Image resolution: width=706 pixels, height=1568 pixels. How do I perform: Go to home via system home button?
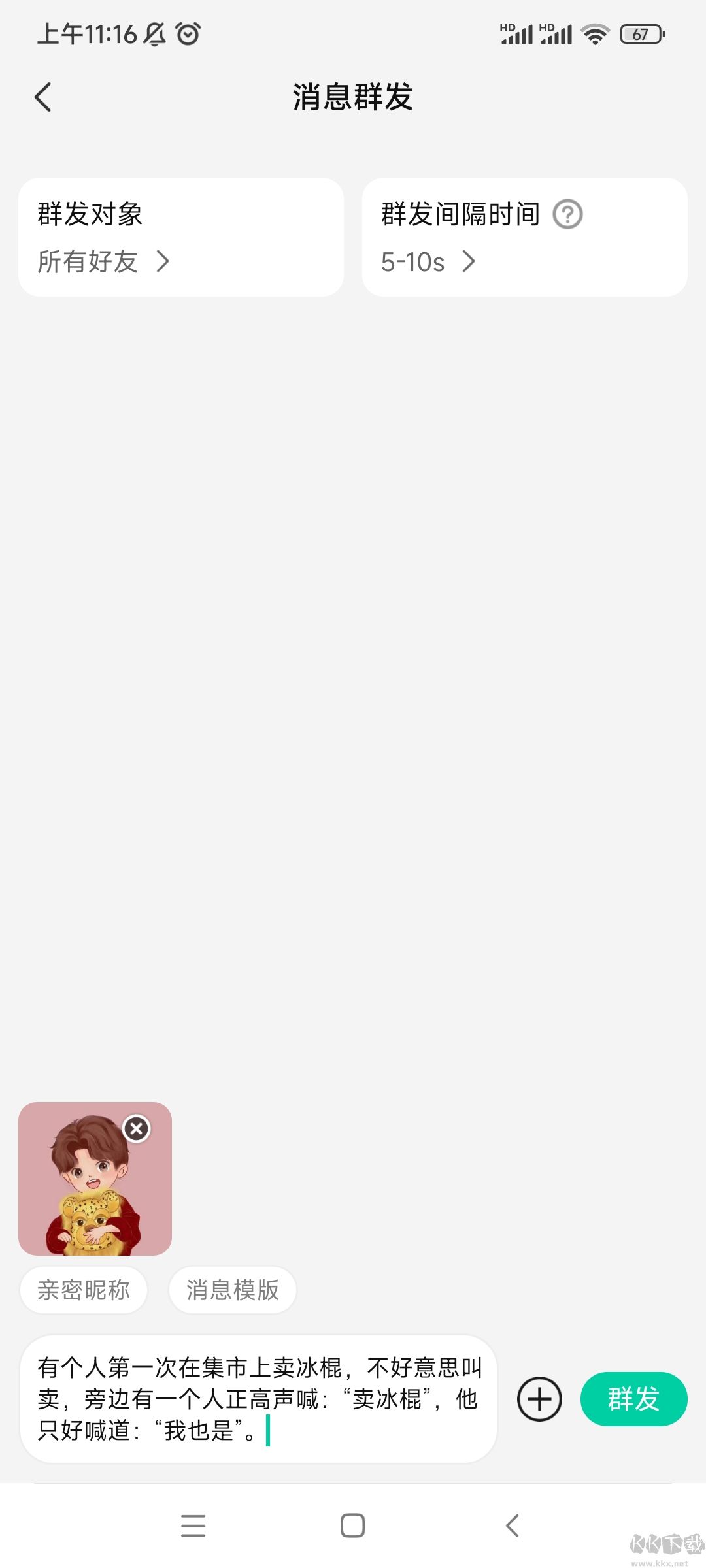point(352,1526)
